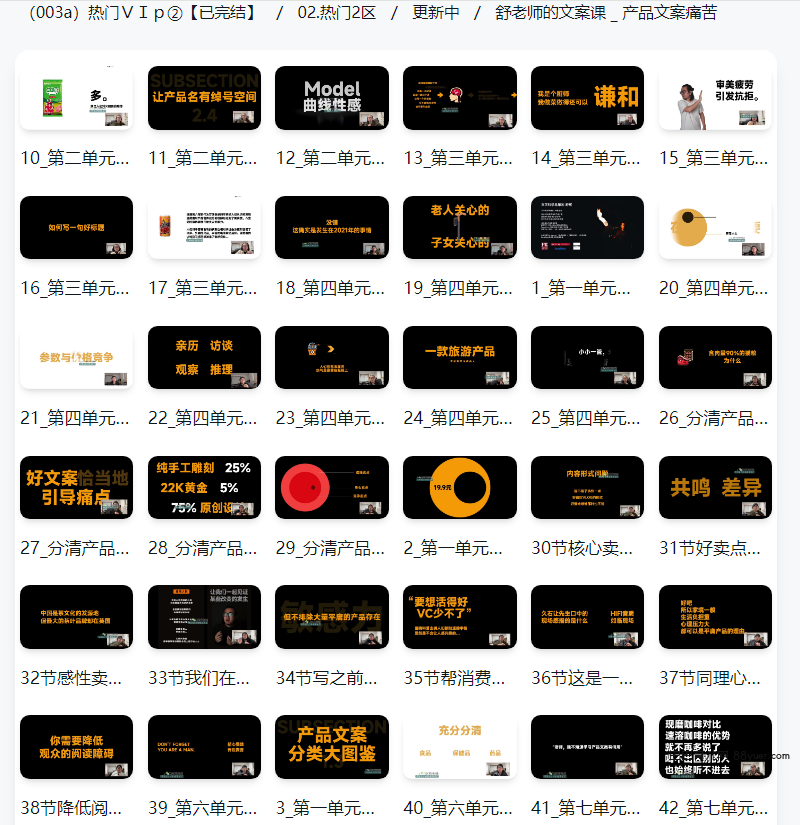Open video 42_第七单元
This screenshot has height=825, width=800.
(716, 747)
